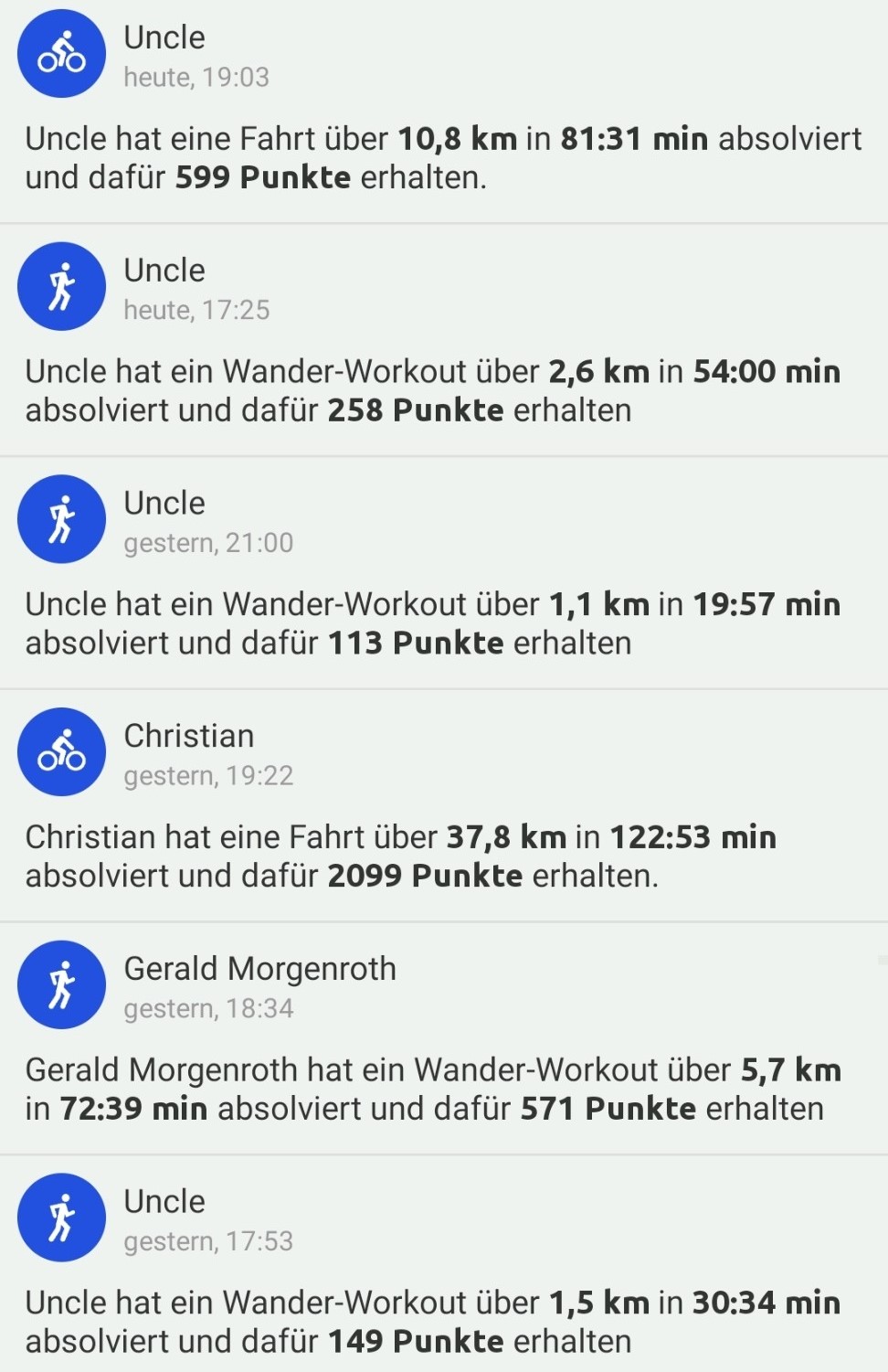Viewport: 888px width, 1372px height.
Task: Open Uncle's profile from the first post
Action: click(164, 37)
